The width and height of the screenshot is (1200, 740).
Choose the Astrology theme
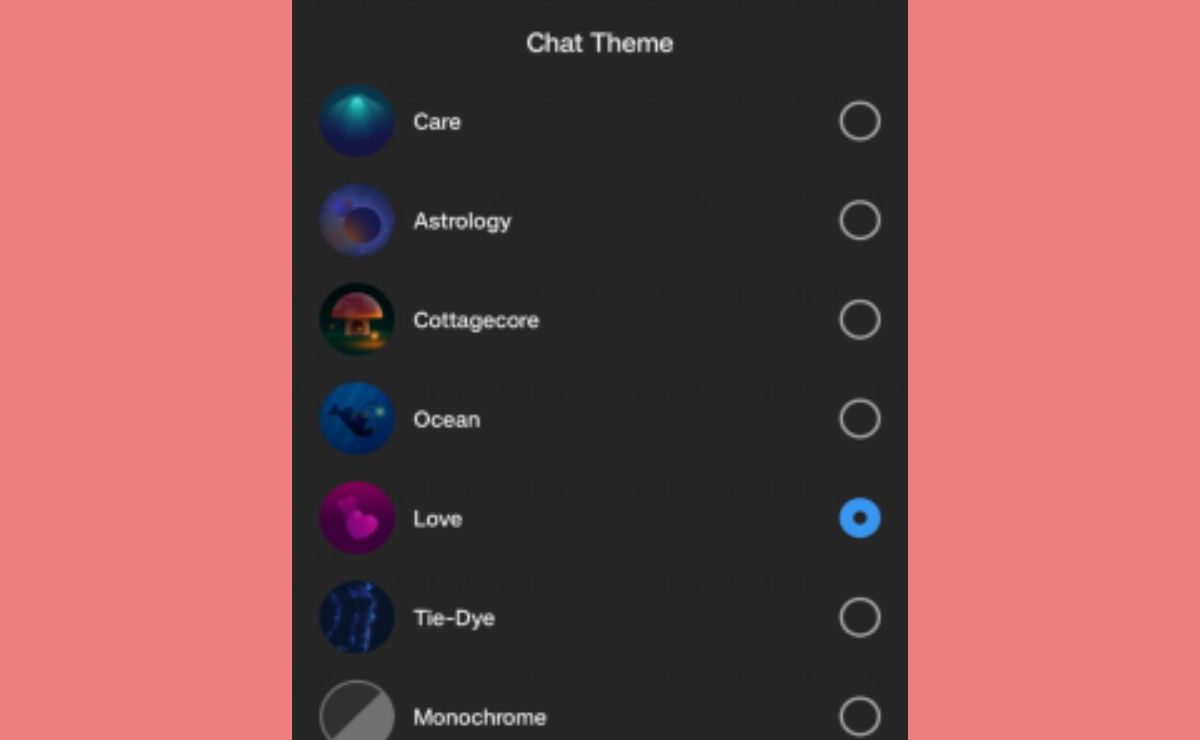[x=859, y=220]
